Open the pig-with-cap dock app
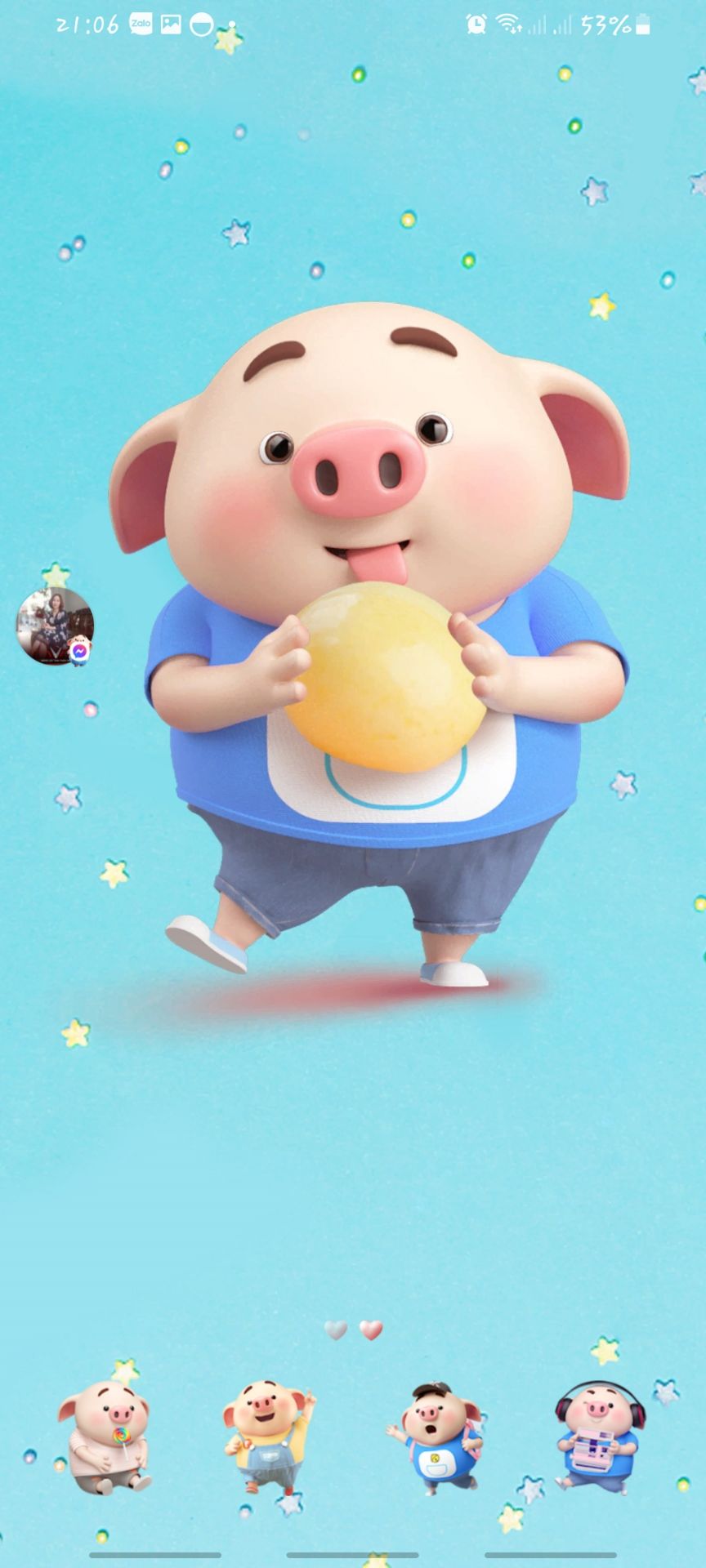This screenshot has width=706, height=1568. click(x=436, y=1437)
